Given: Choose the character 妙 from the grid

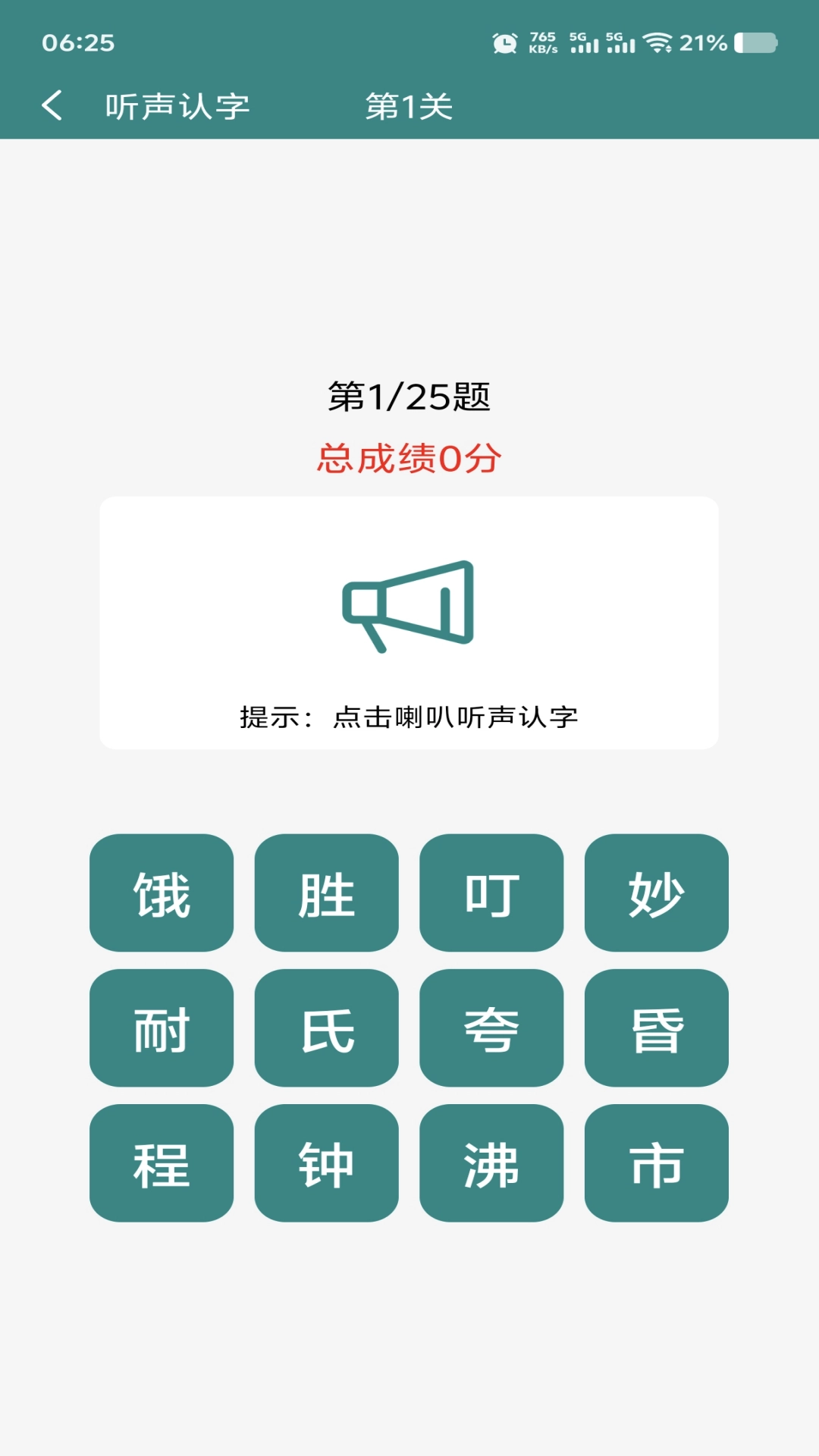Looking at the screenshot, I should click(657, 893).
